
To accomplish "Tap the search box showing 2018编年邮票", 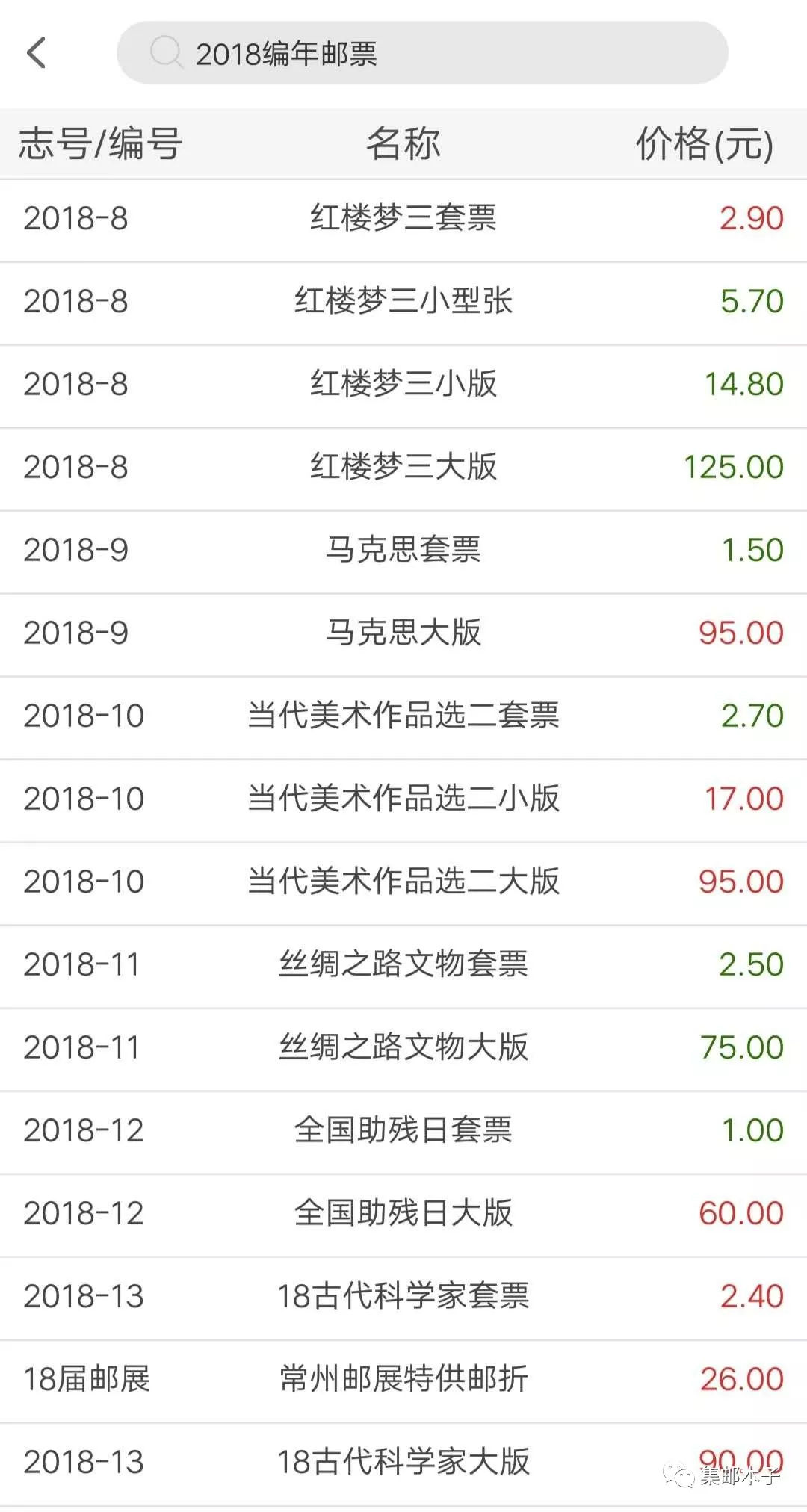I will pos(422,52).
